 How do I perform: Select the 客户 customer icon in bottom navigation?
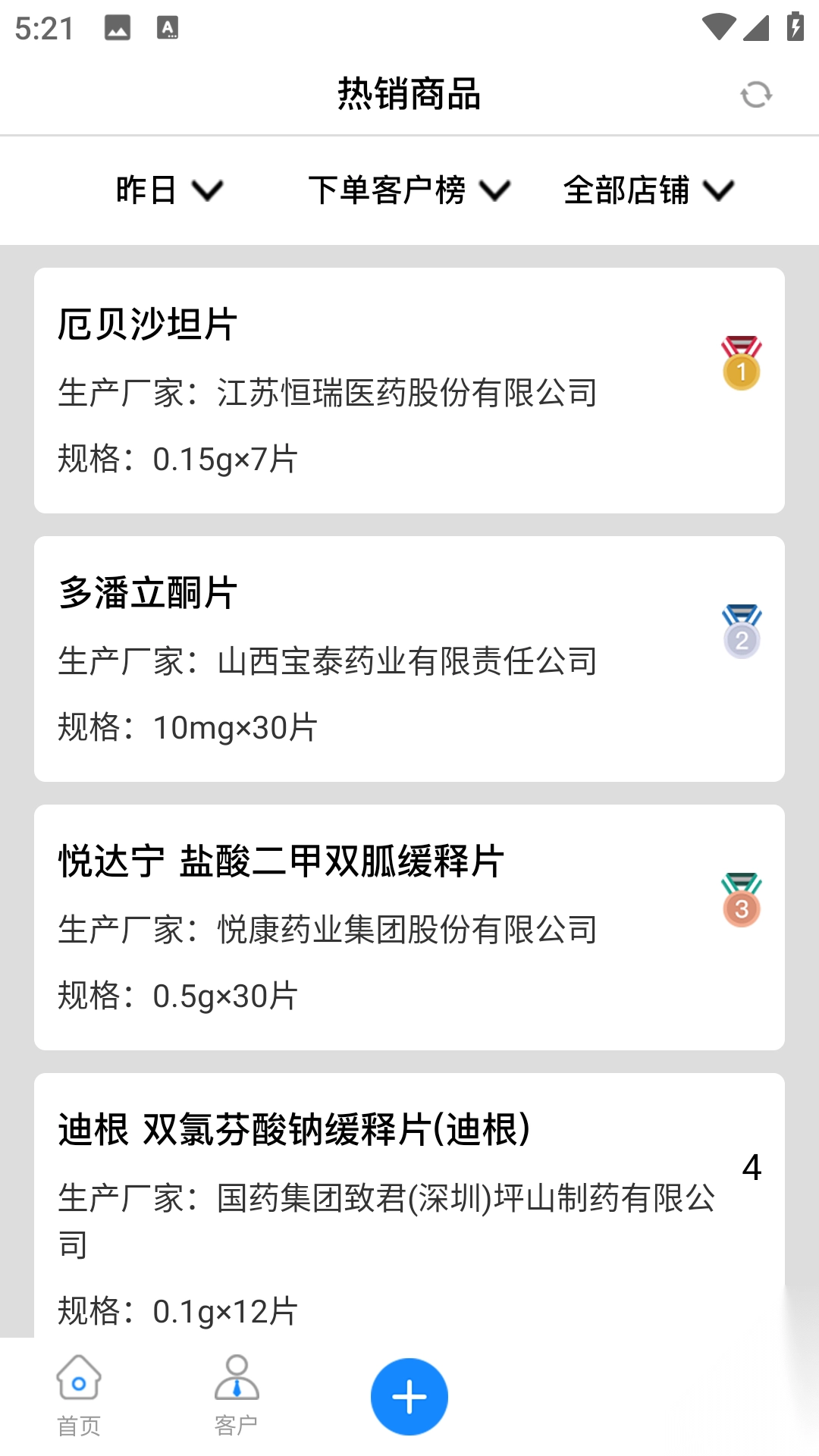pyautogui.click(x=237, y=1397)
